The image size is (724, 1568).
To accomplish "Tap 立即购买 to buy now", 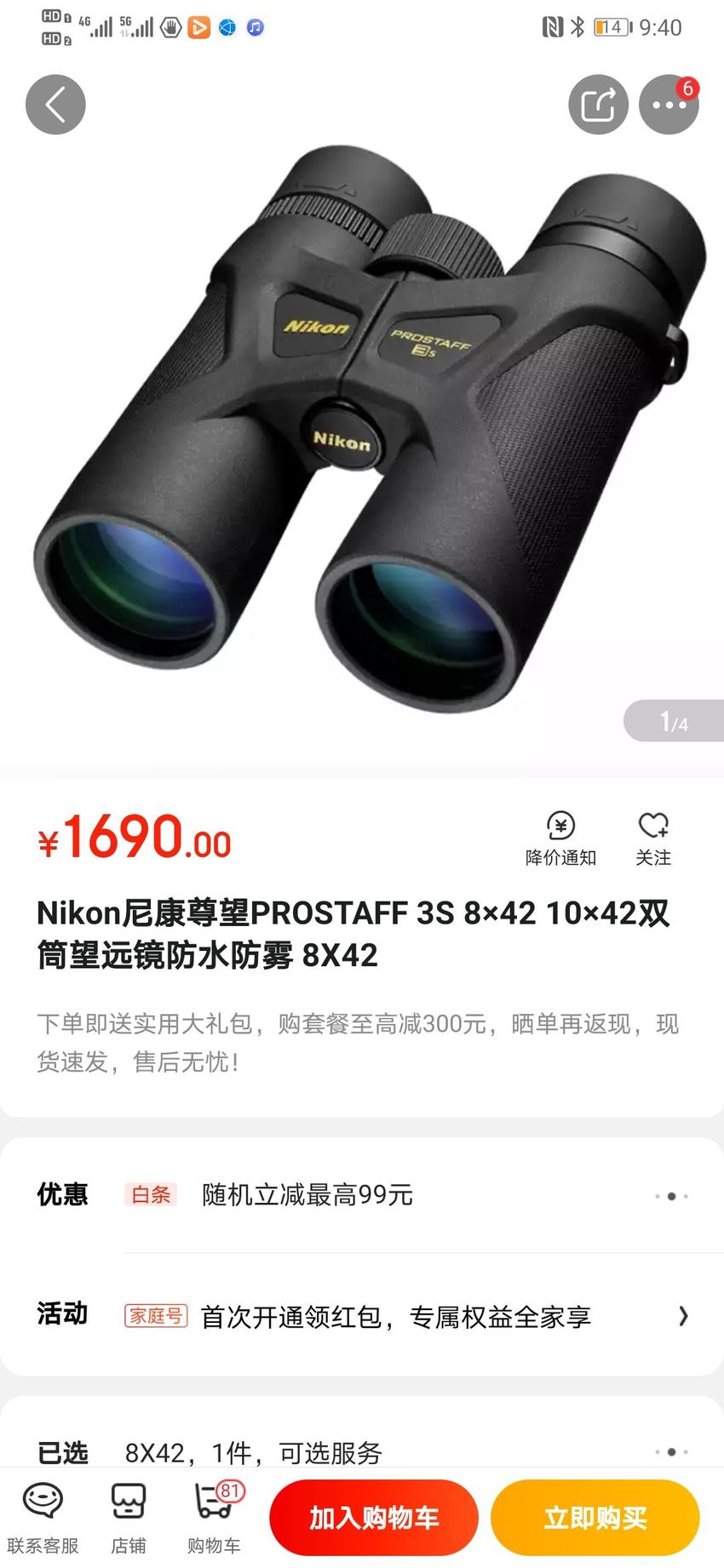I will pyautogui.click(x=595, y=1517).
